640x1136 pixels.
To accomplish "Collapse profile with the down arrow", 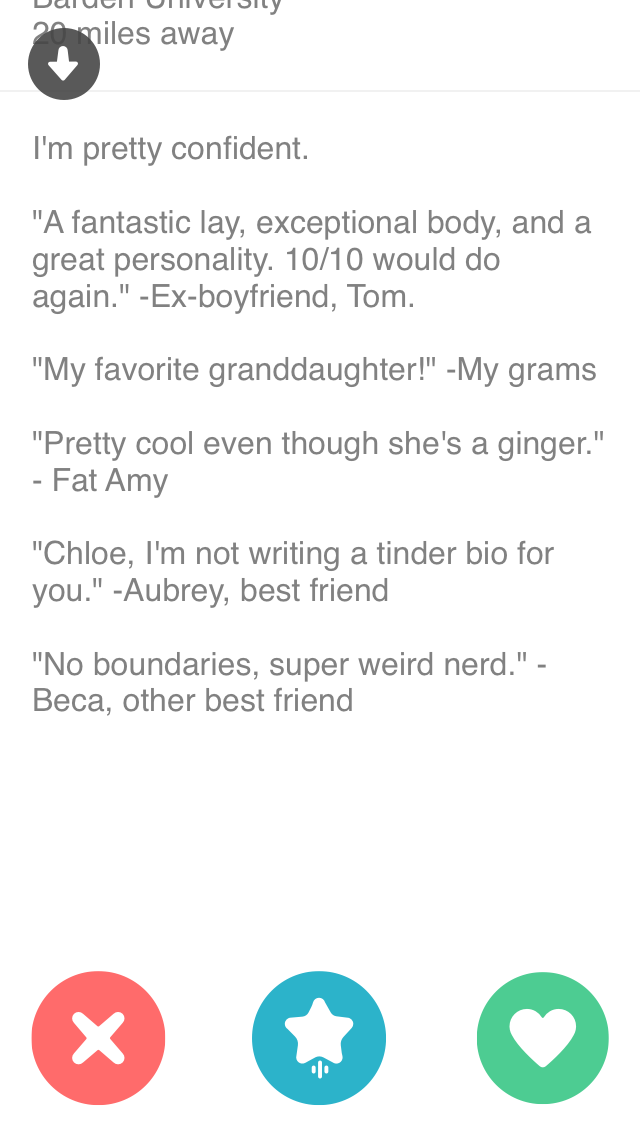I will (64, 64).
